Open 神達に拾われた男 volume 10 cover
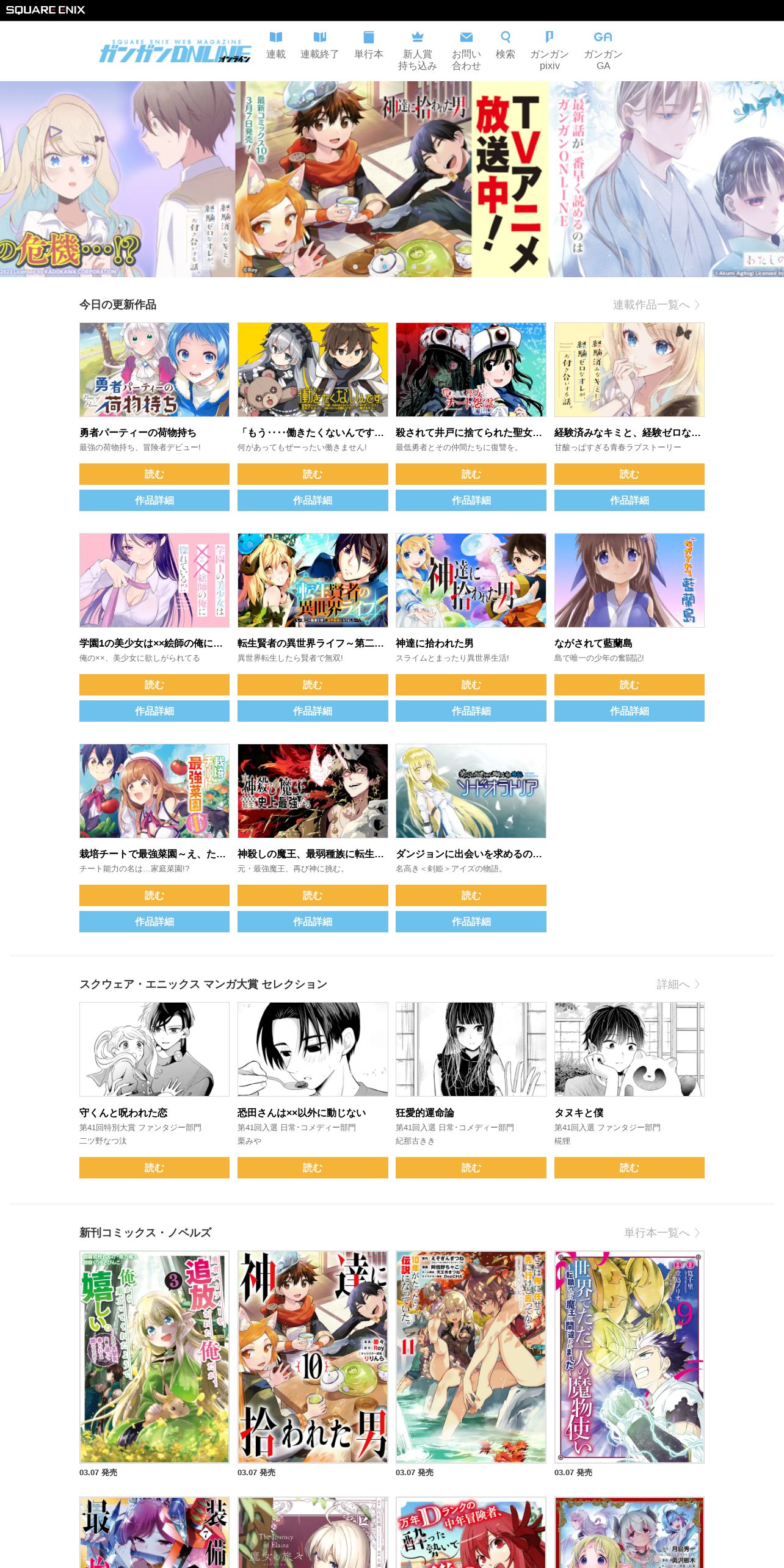The image size is (784, 1568). pos(312,1357)
